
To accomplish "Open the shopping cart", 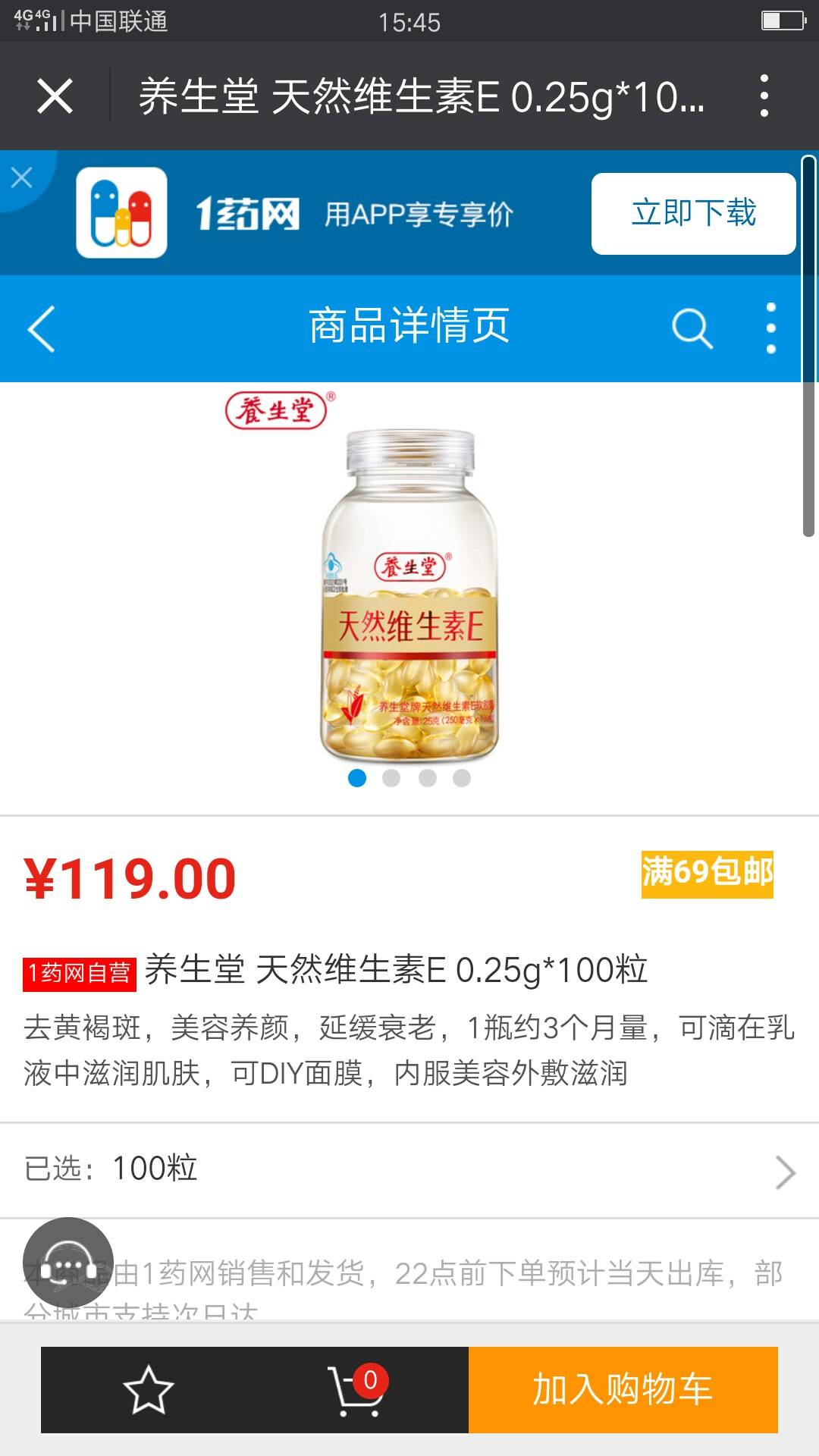I will tap(355, 1390).
